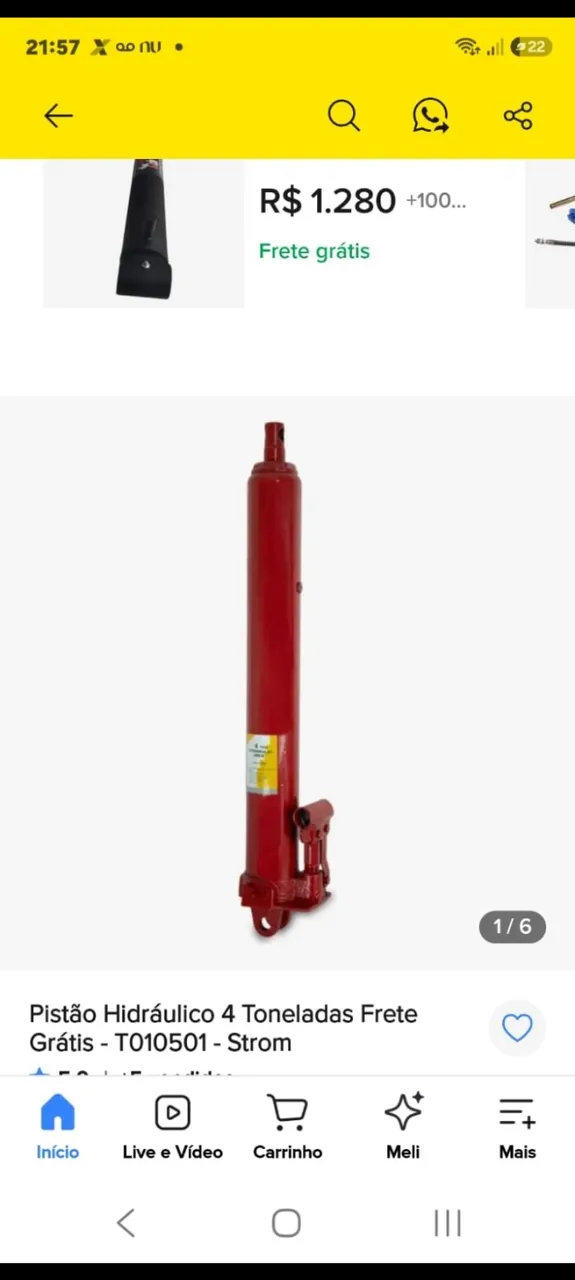Go to the Carrinho tab
The image size is (575, 1280).
(287, 1126)
